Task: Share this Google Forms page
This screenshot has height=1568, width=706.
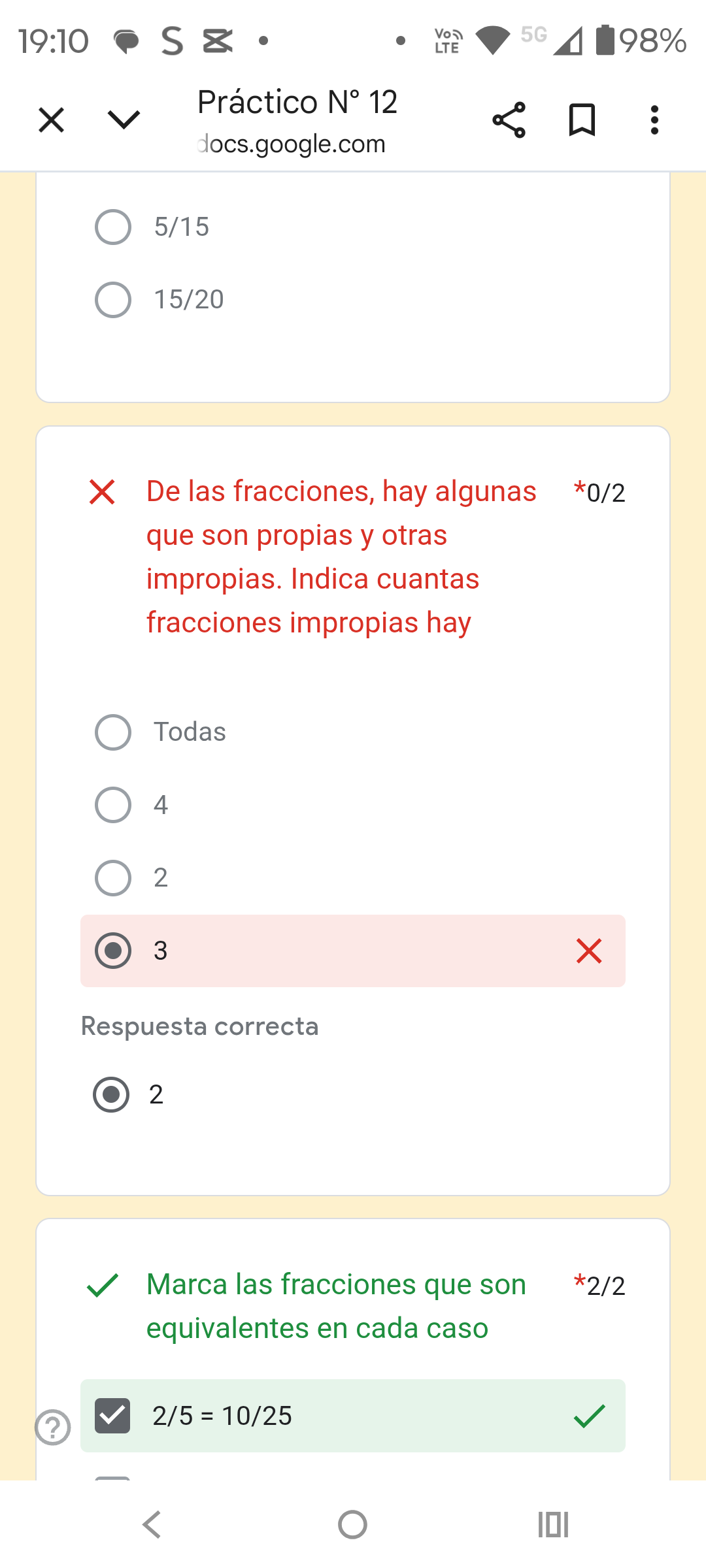Action: click(509, 120)
